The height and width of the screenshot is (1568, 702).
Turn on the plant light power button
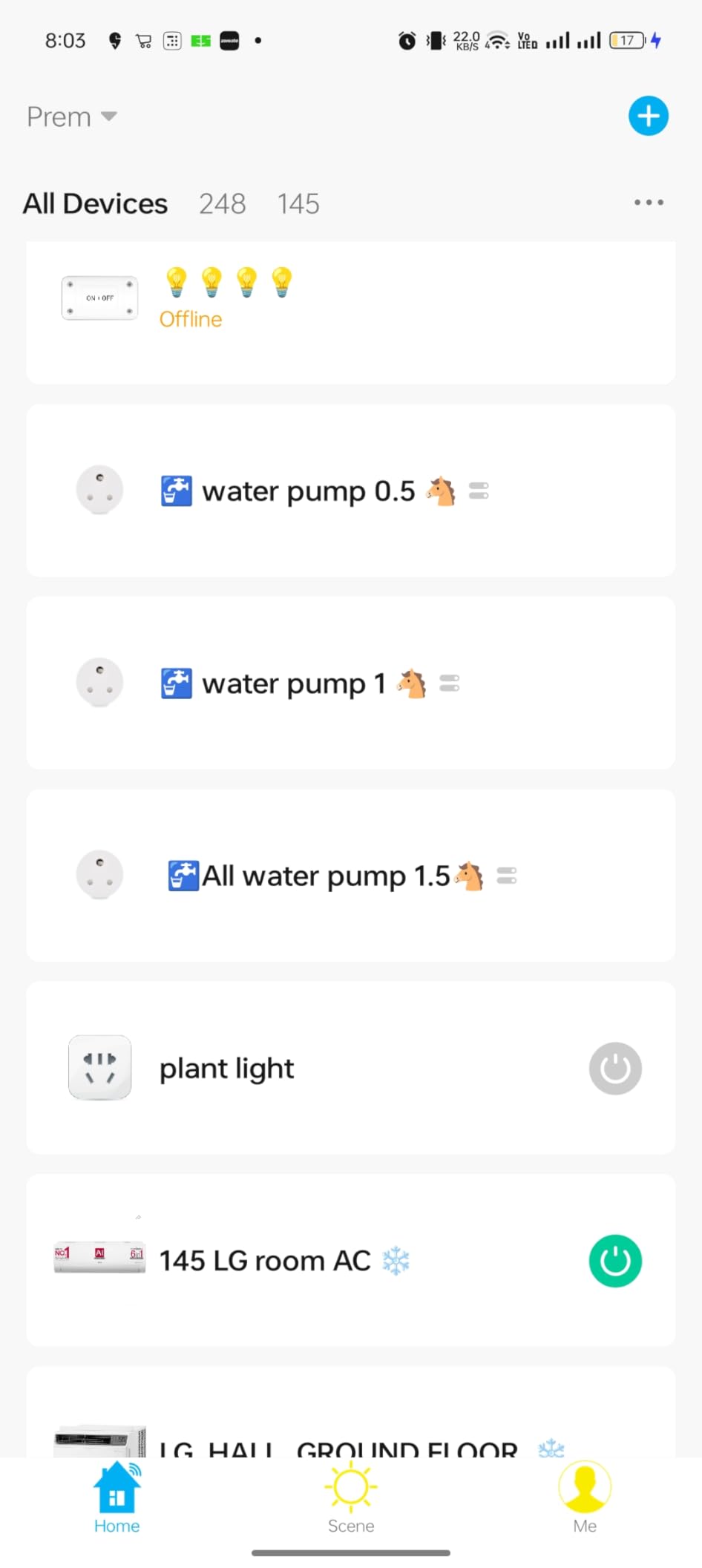615,1069
